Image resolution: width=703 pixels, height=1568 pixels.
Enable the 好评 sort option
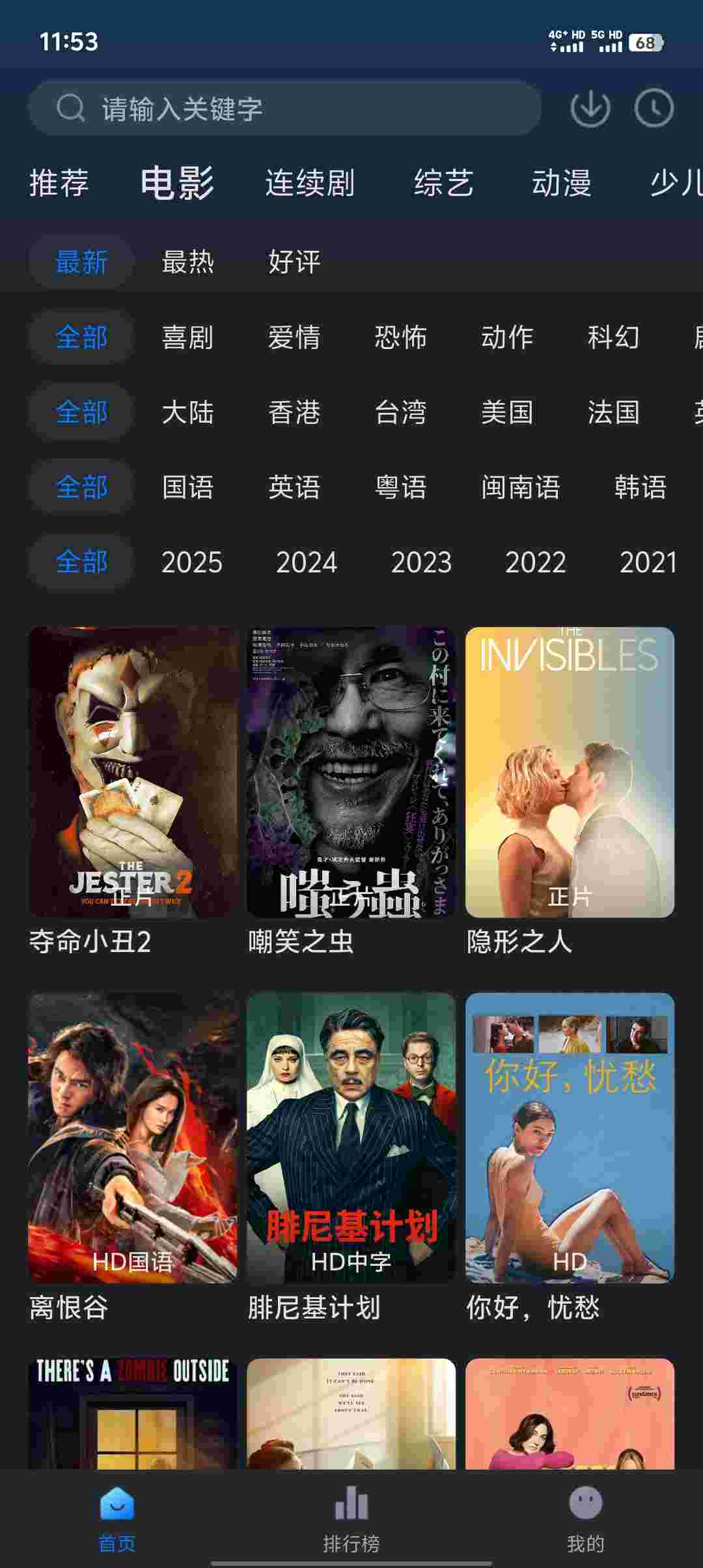tap(294, 262)
